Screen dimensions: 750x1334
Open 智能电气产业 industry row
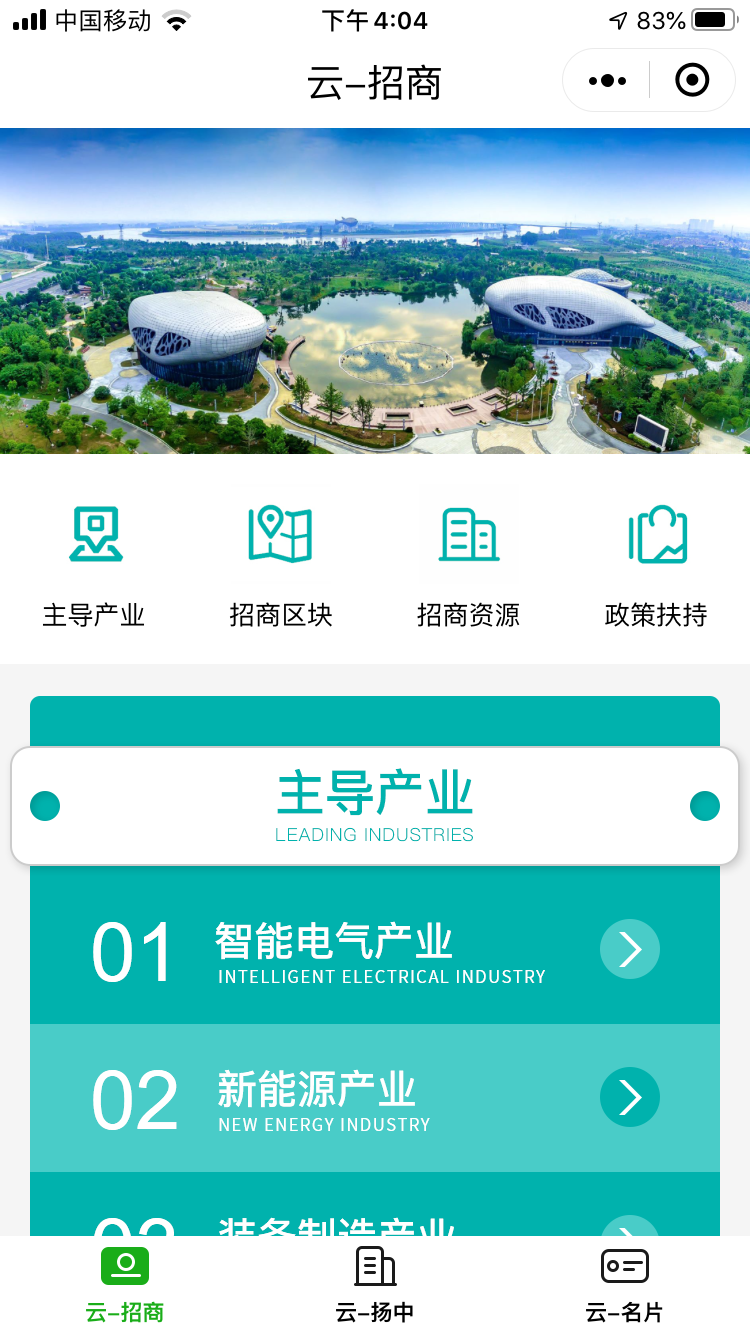tap(375, 950)
